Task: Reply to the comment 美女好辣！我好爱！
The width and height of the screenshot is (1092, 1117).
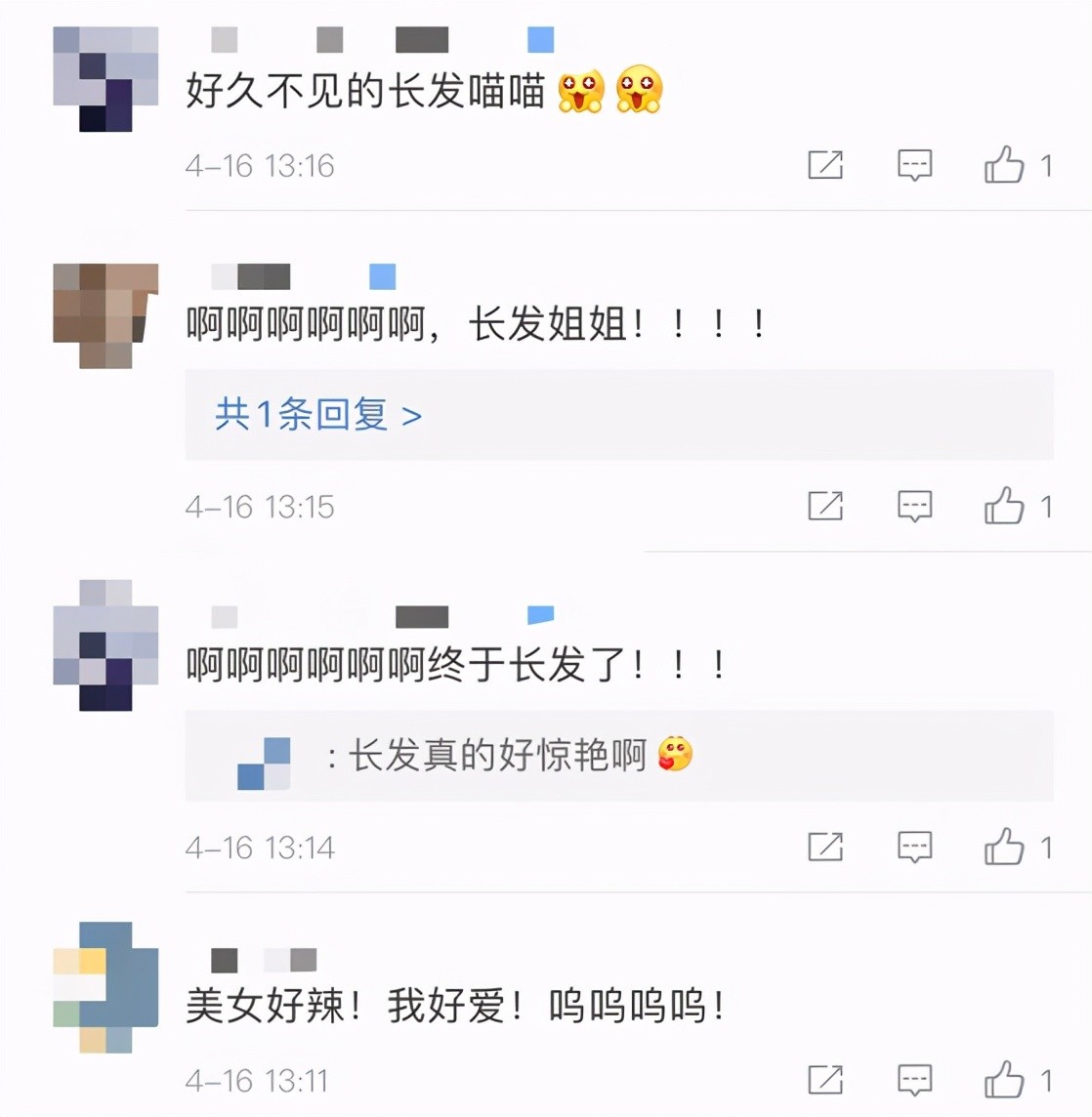Action: tap(914, 1080)
